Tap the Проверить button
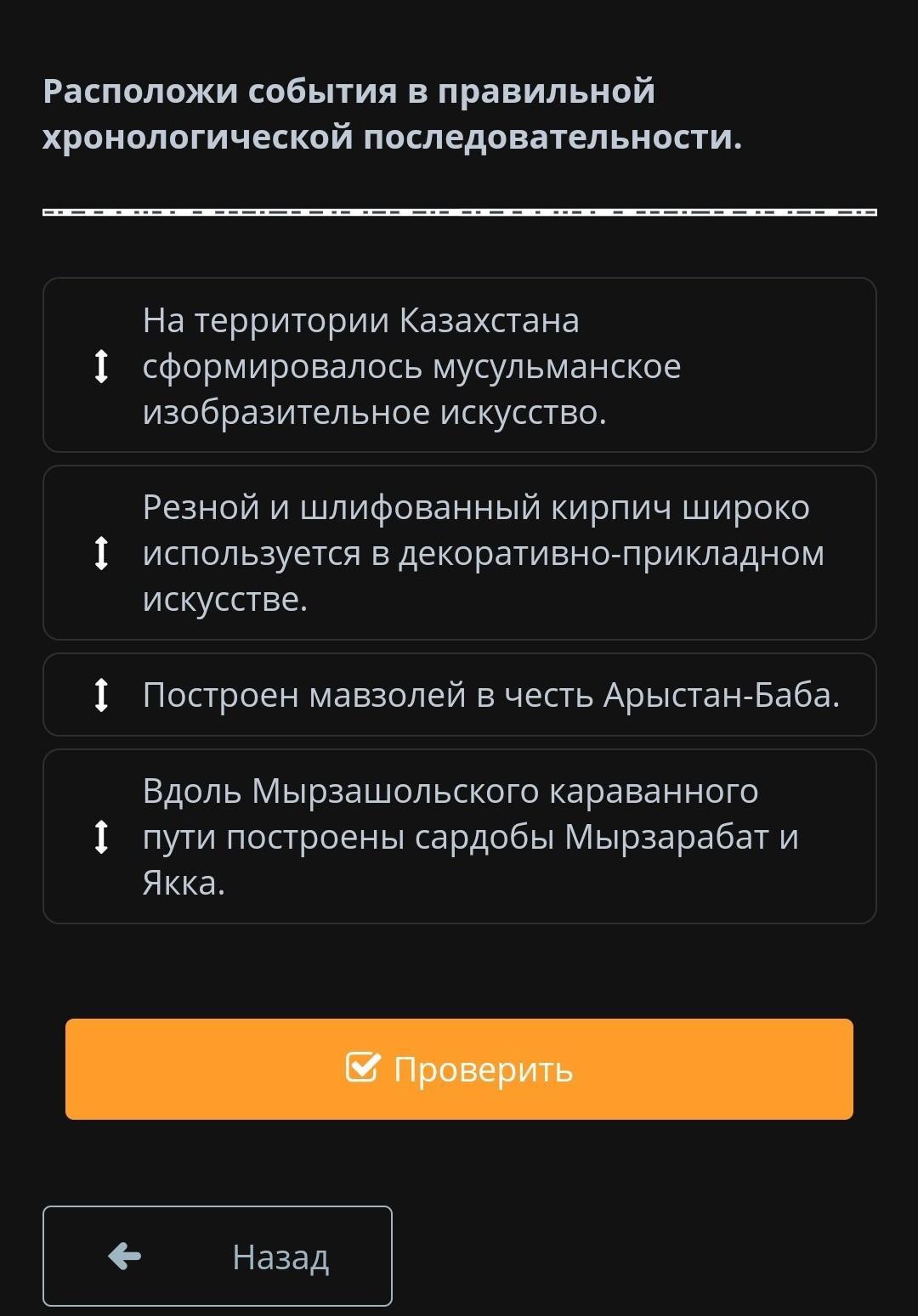This screenshot has width=918, height=1316. (x=459, y=1069)
